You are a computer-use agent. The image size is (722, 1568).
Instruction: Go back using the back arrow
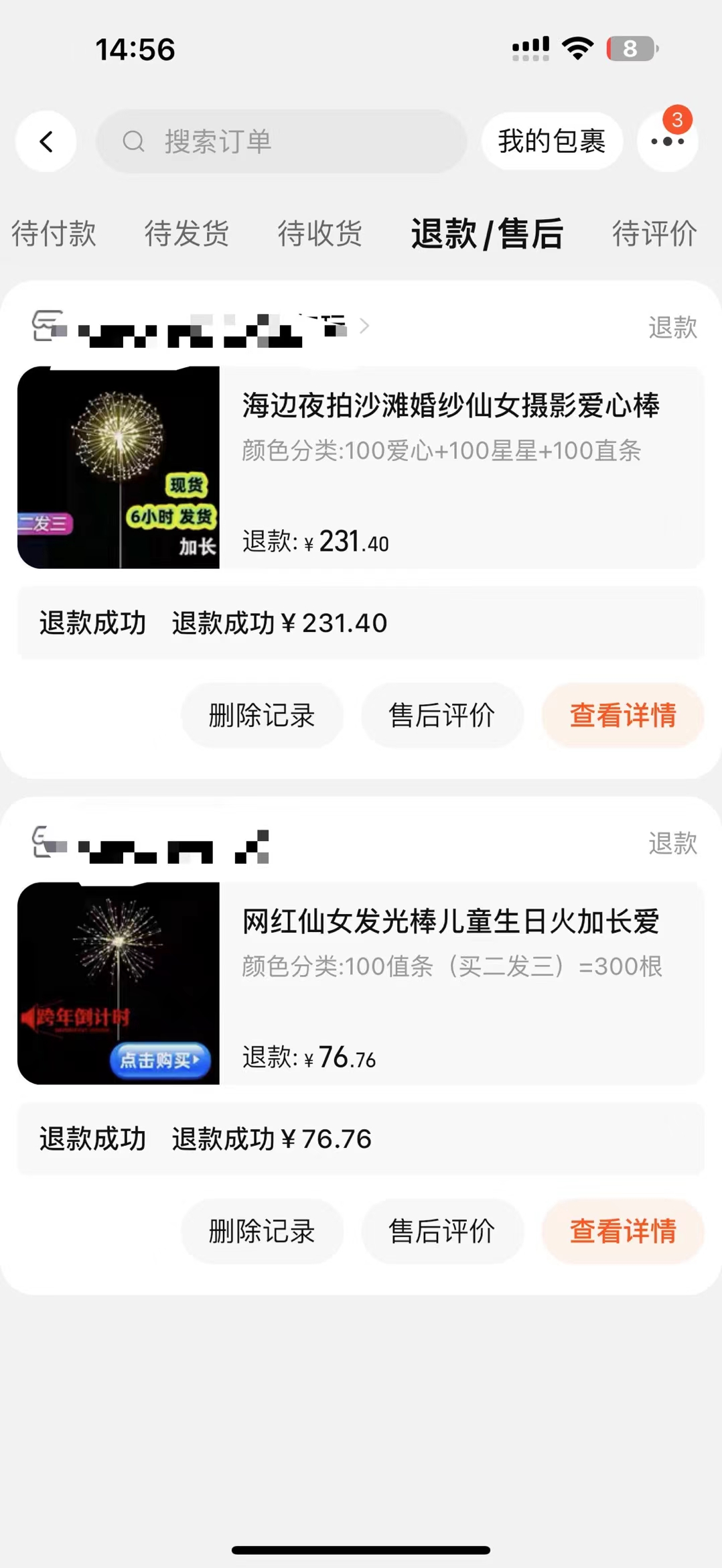point(46,141)
